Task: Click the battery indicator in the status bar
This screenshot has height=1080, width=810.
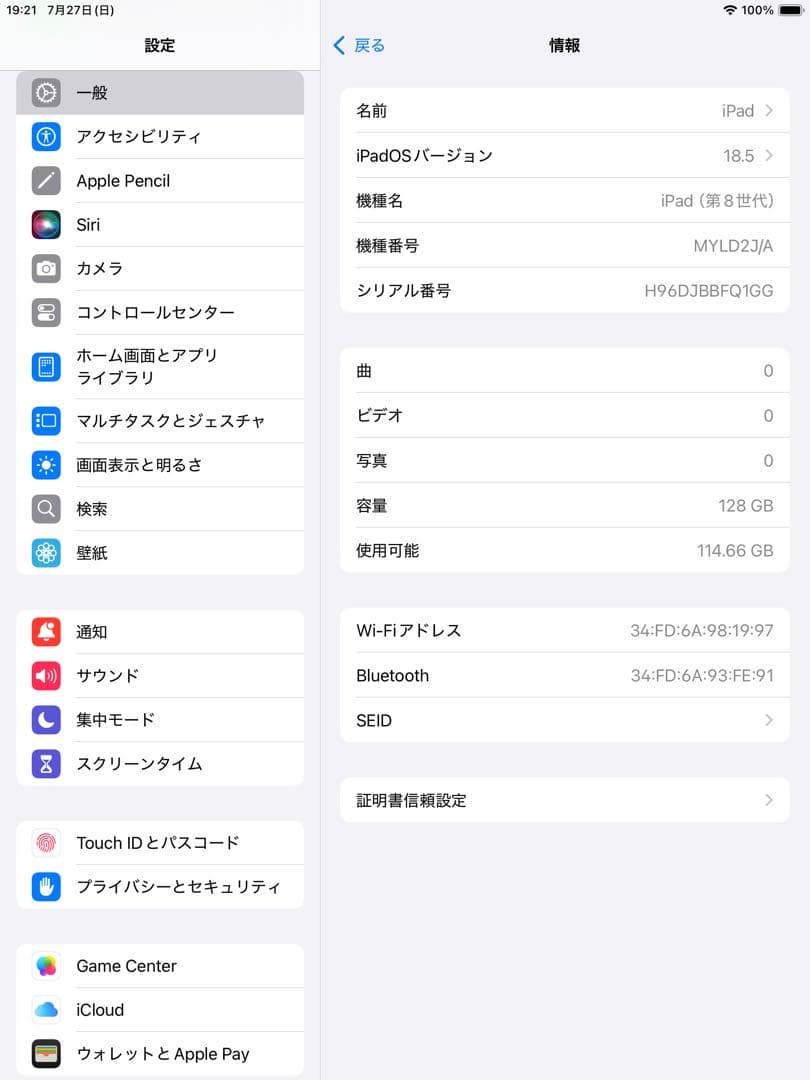Action: click(790, 11)
